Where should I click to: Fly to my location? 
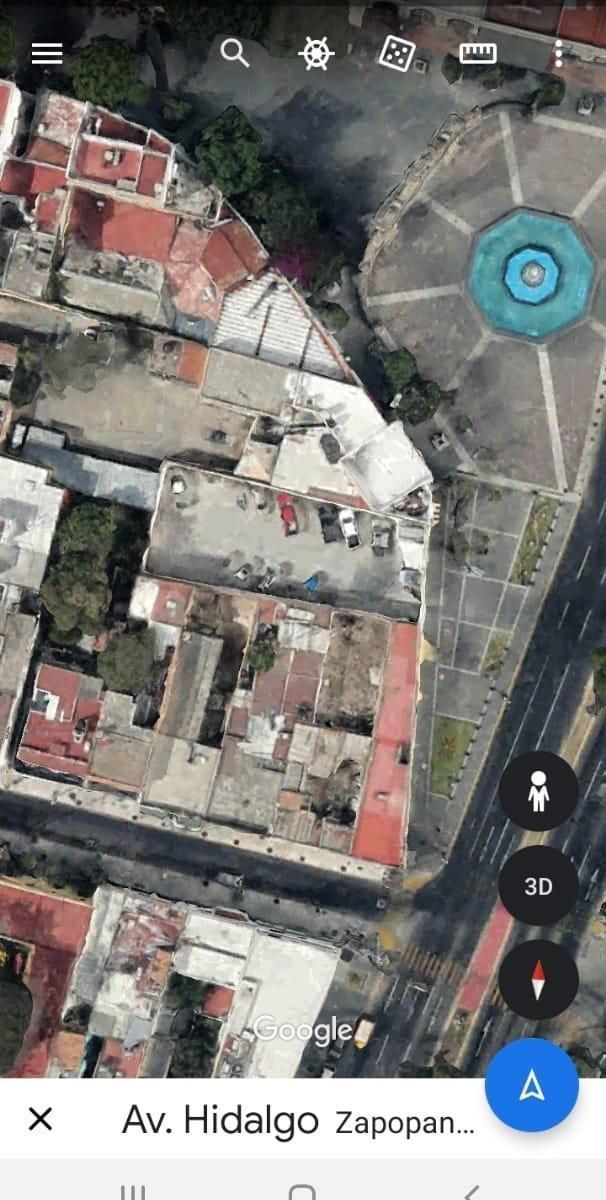click(x=531, y=1085)
